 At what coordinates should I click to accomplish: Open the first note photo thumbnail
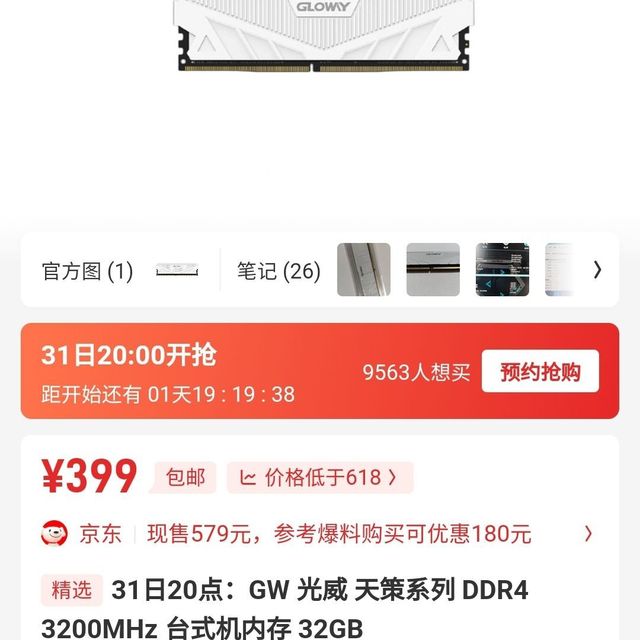click(363, 270)
